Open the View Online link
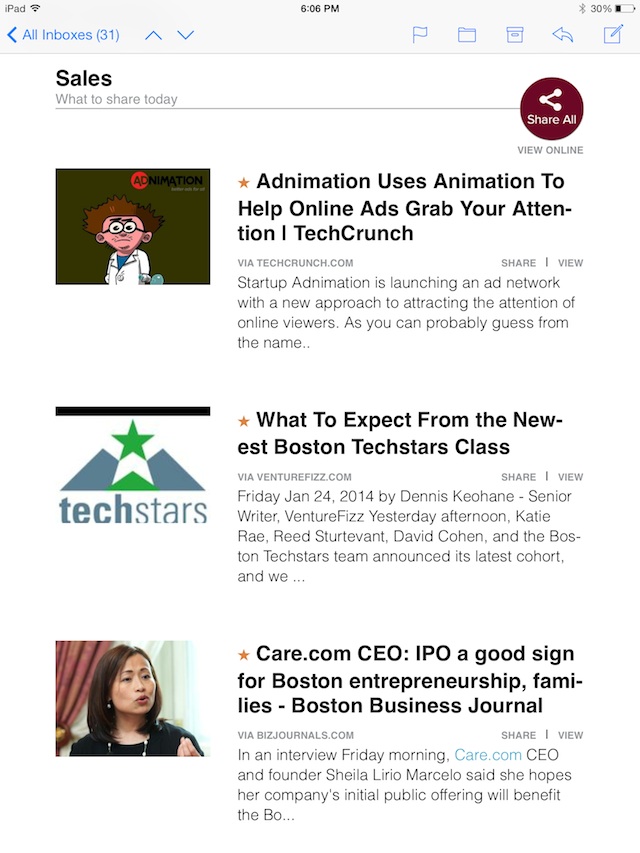Image resolution: width=640 pixels, height=853 pixels. tap(550, 150)
